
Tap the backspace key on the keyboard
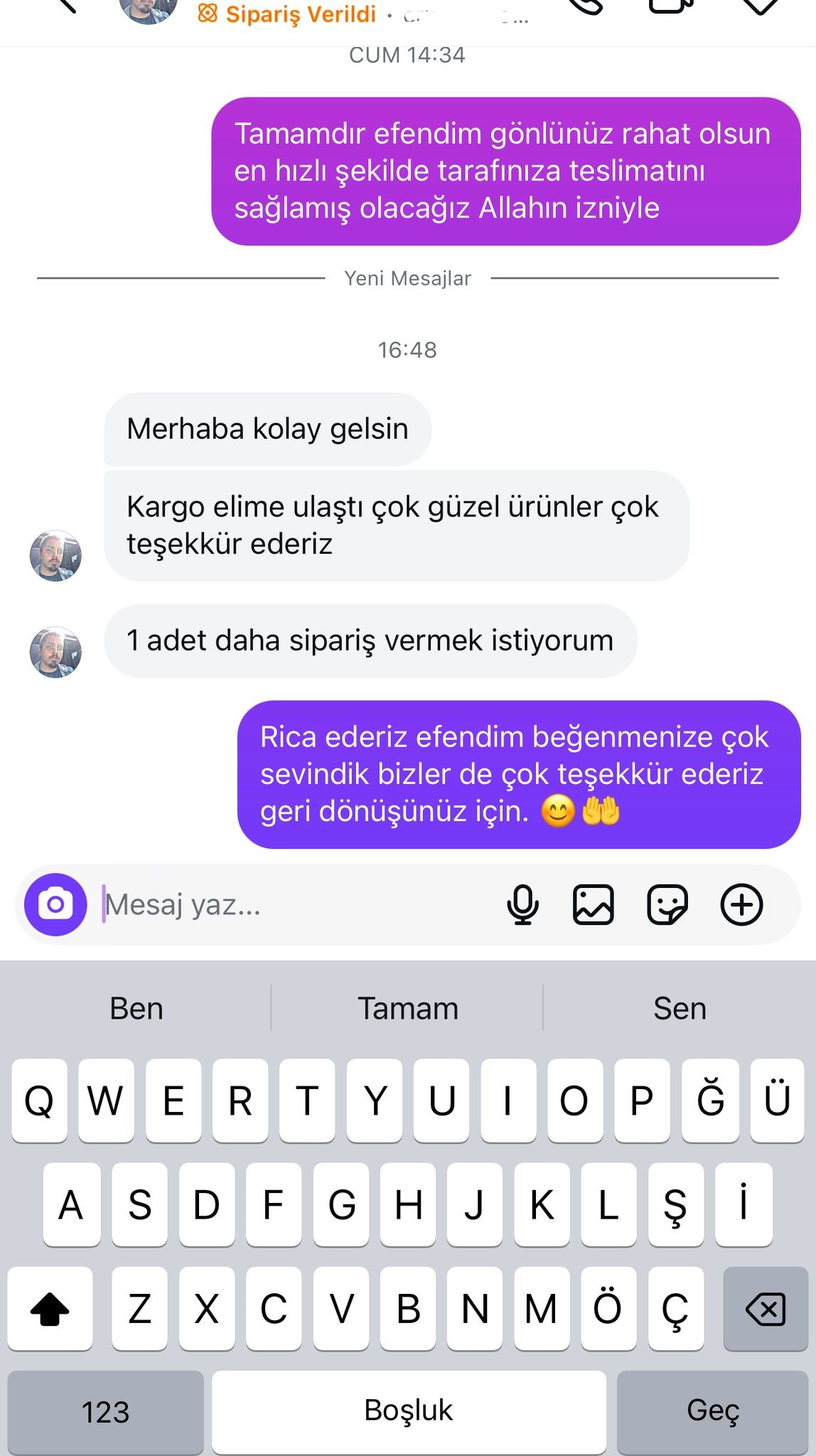pos(766,1309)
